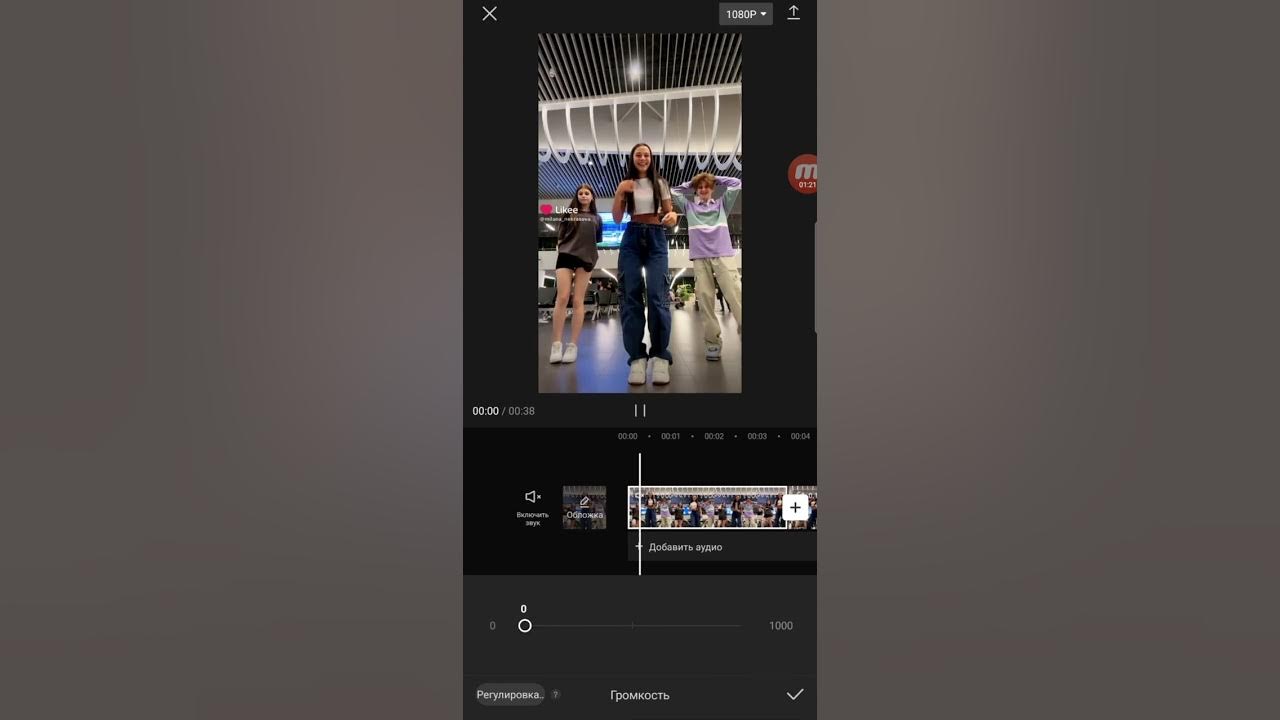Confirm volume with the checkmark
The height and width of the screenshot is (720, 1280).
point(795,695)
